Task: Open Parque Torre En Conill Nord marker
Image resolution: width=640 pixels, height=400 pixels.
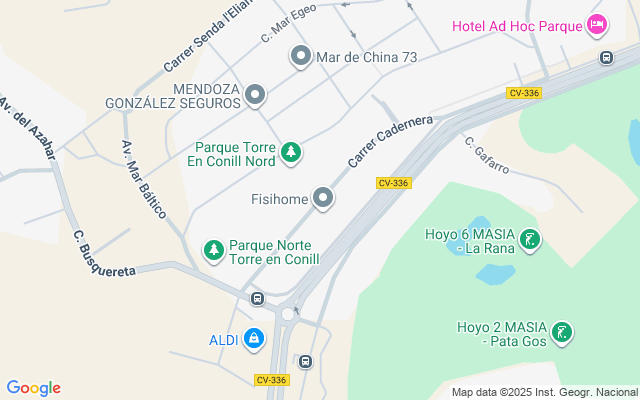Action: [x=290, y=152]
